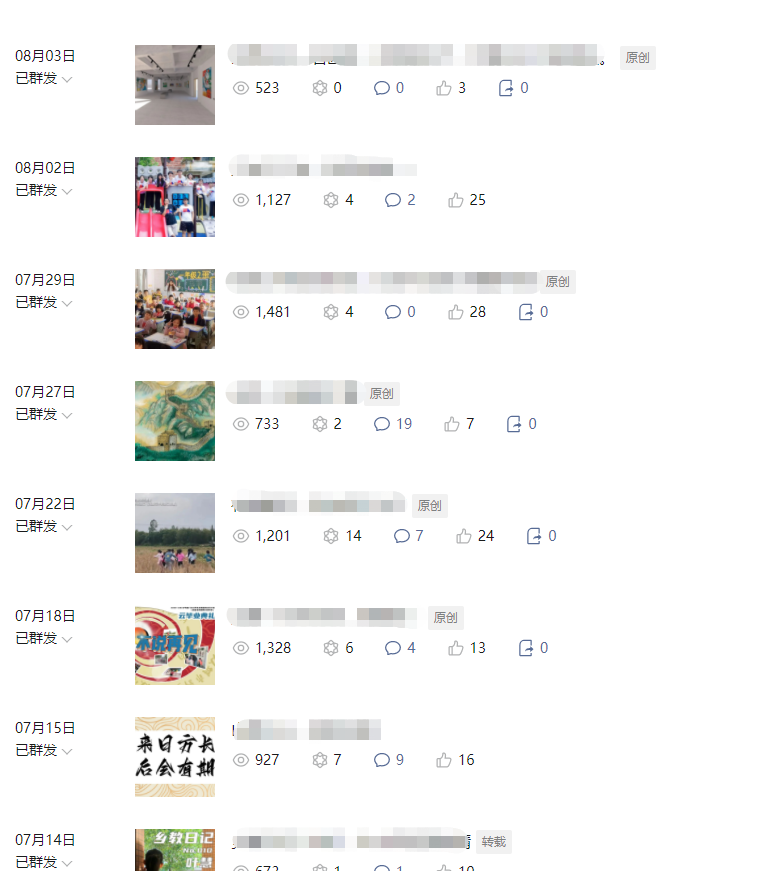This screenshot has height=871, width=757.
Task: Expand the 已群发 dropdown for 08月03日
Action: tap(44, 78)
